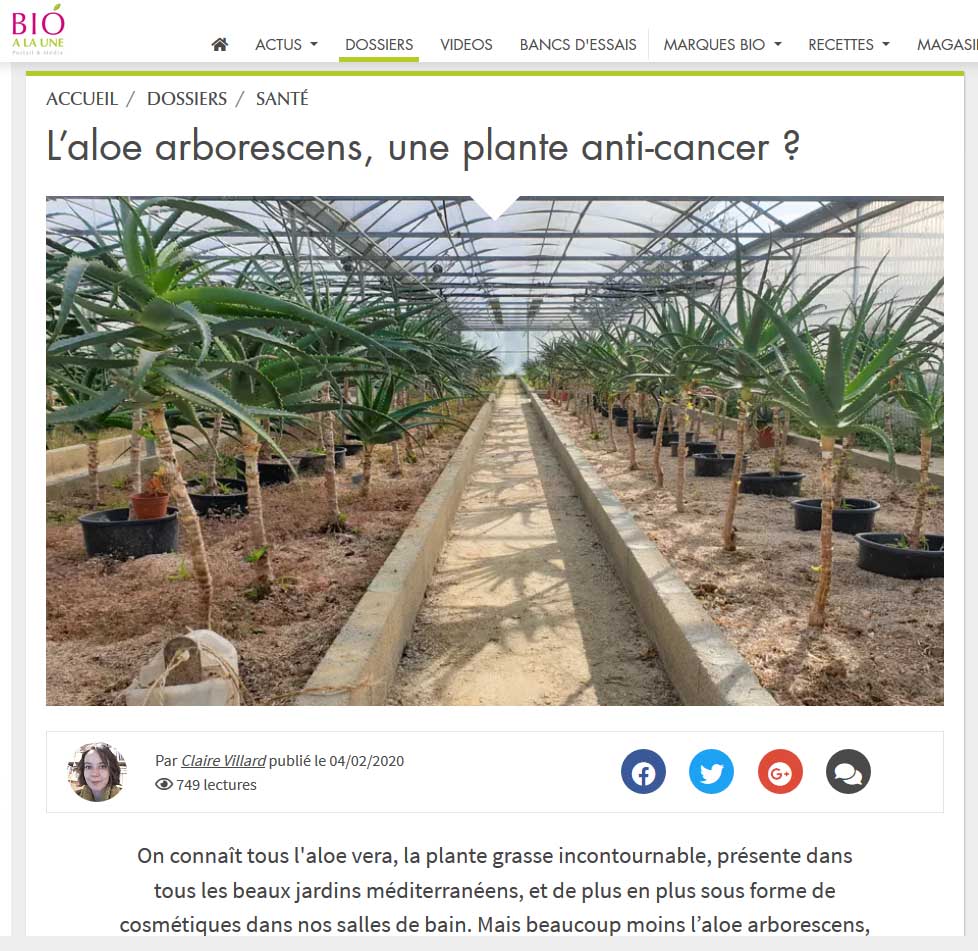Expand the ACTUS dropdown menu
Image resolution: width=978 pixels, height=951 pixels.
[x=286, y=44]
